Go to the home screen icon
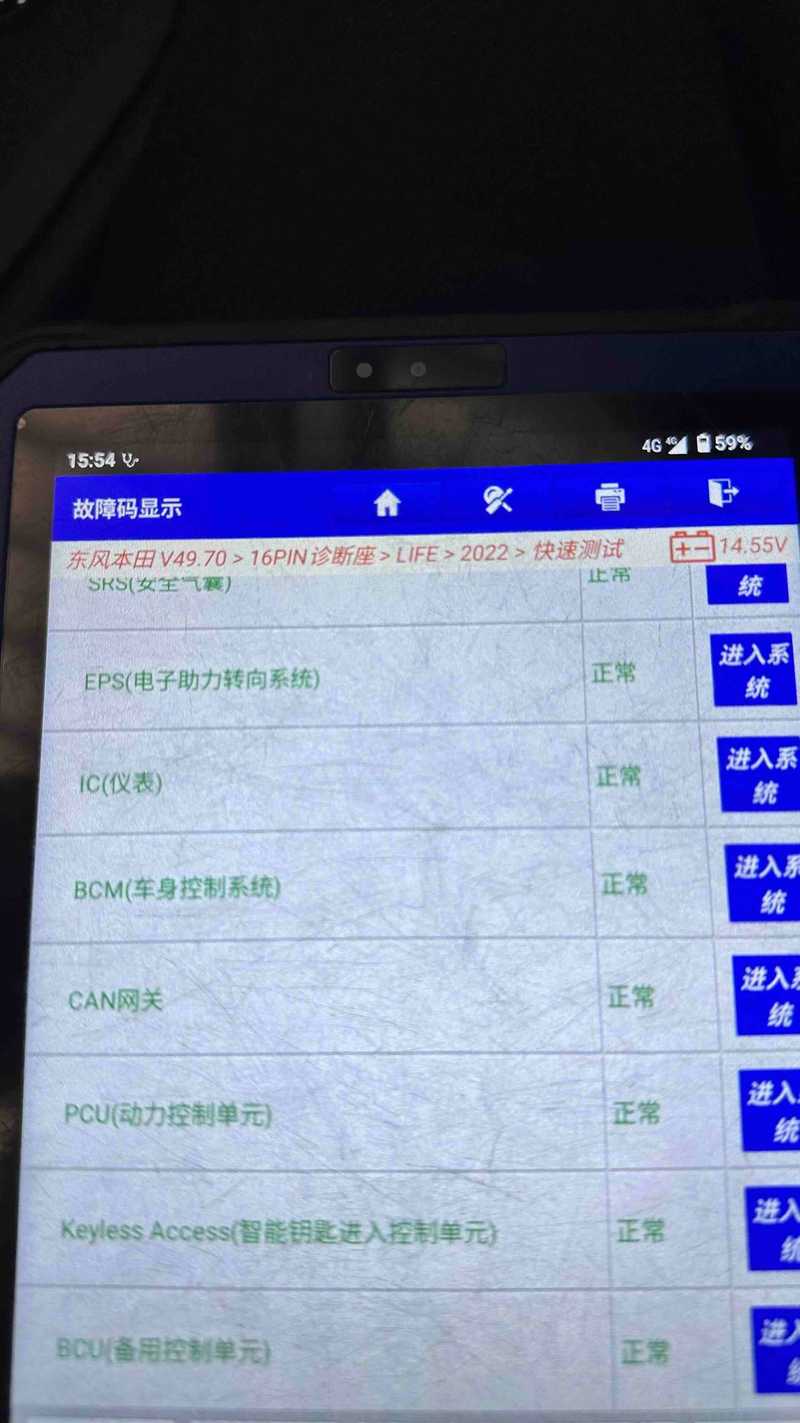Viewport: 800px width, 1423px height. [387, 503]
